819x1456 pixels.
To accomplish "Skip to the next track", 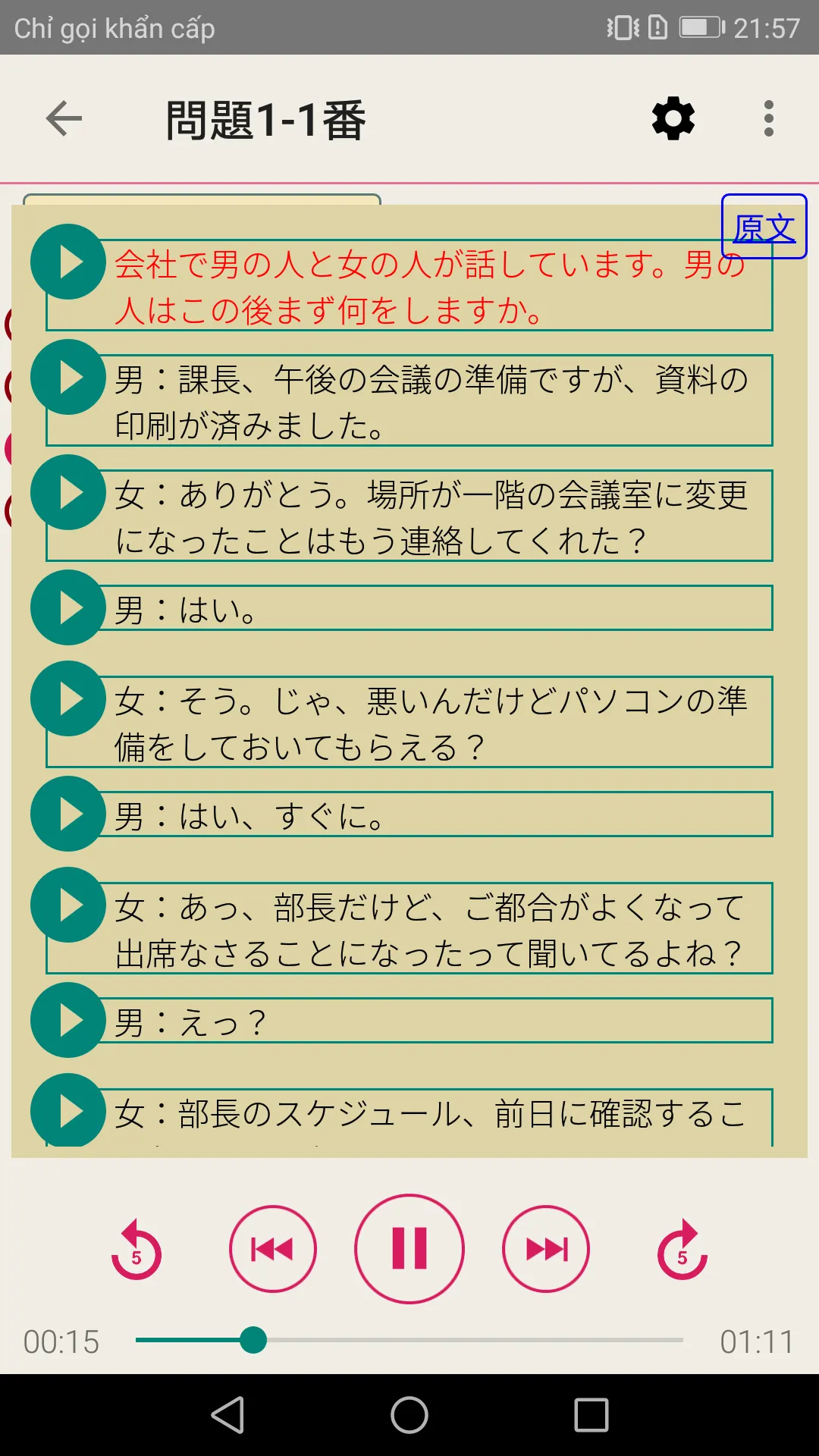I will coord(546,1249).
